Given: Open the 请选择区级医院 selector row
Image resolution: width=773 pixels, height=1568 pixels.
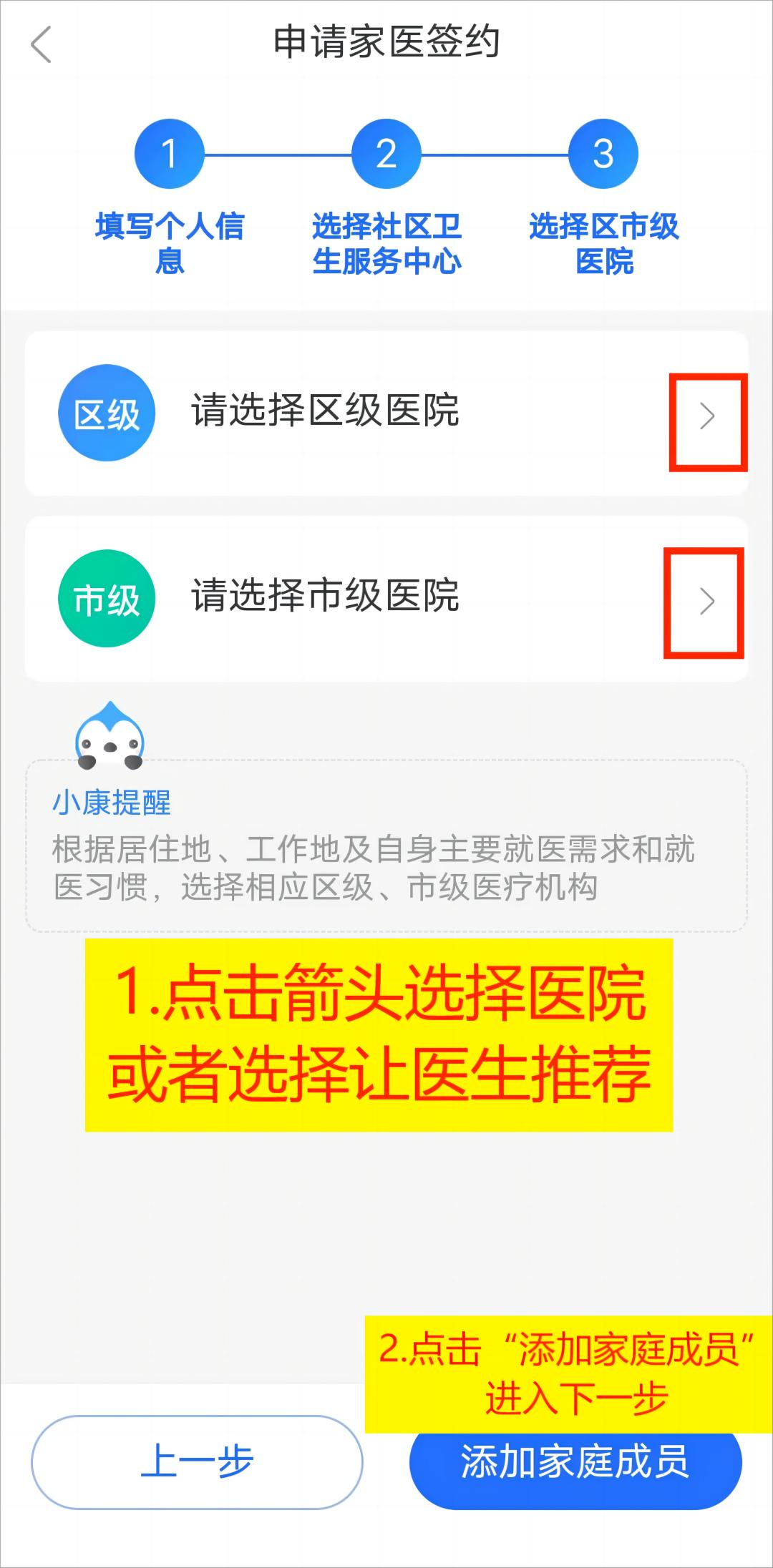Looking at the screenshot, I should point(386,413).
